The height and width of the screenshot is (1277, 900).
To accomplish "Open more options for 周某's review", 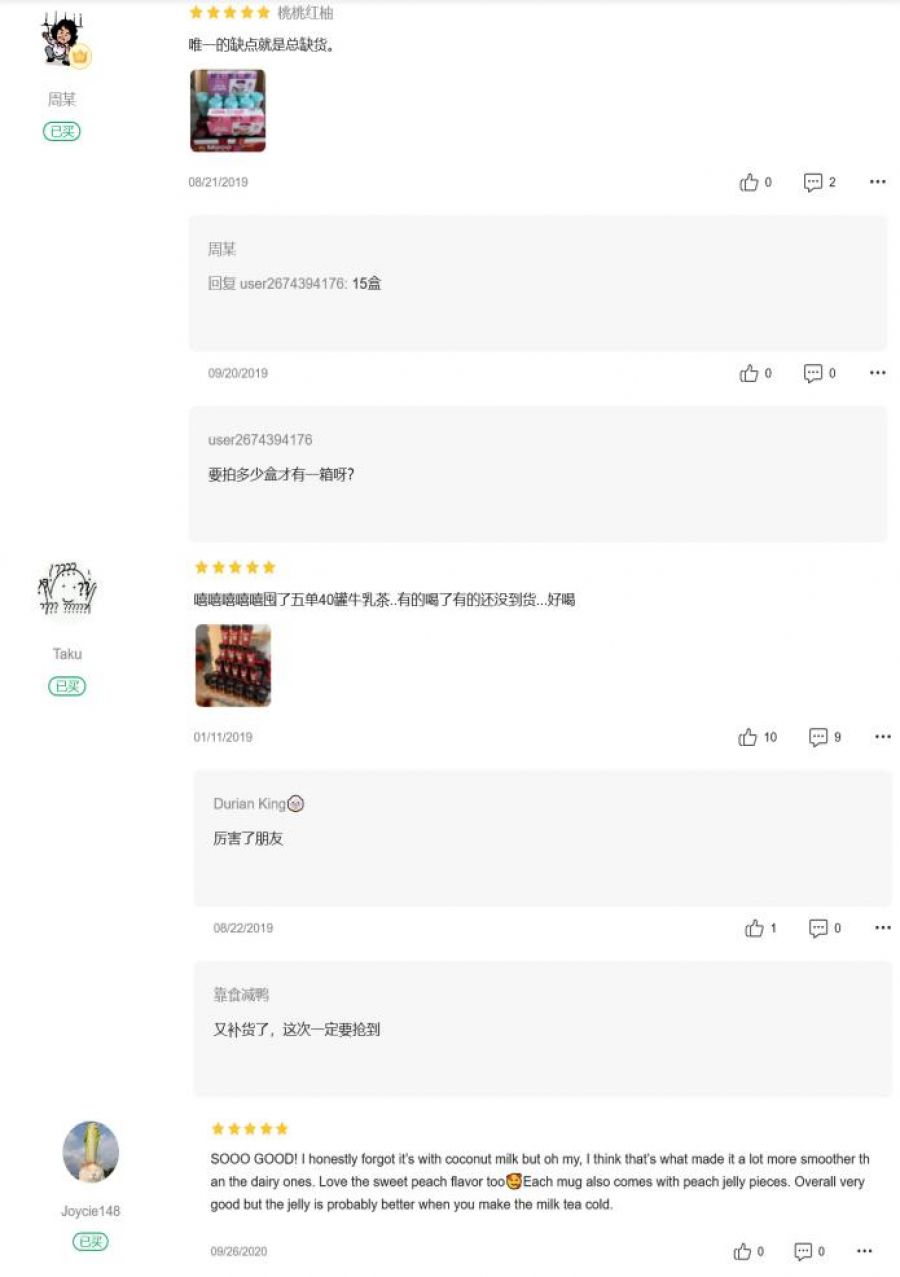I will click(877, 182).
